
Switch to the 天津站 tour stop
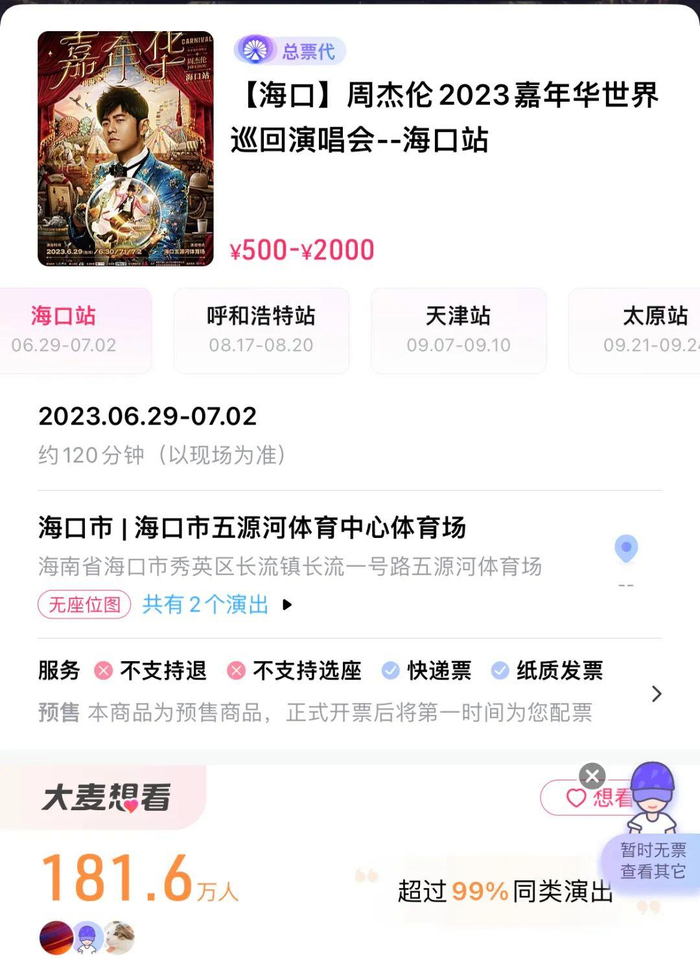pyautogui.click(x=458, y=330)
